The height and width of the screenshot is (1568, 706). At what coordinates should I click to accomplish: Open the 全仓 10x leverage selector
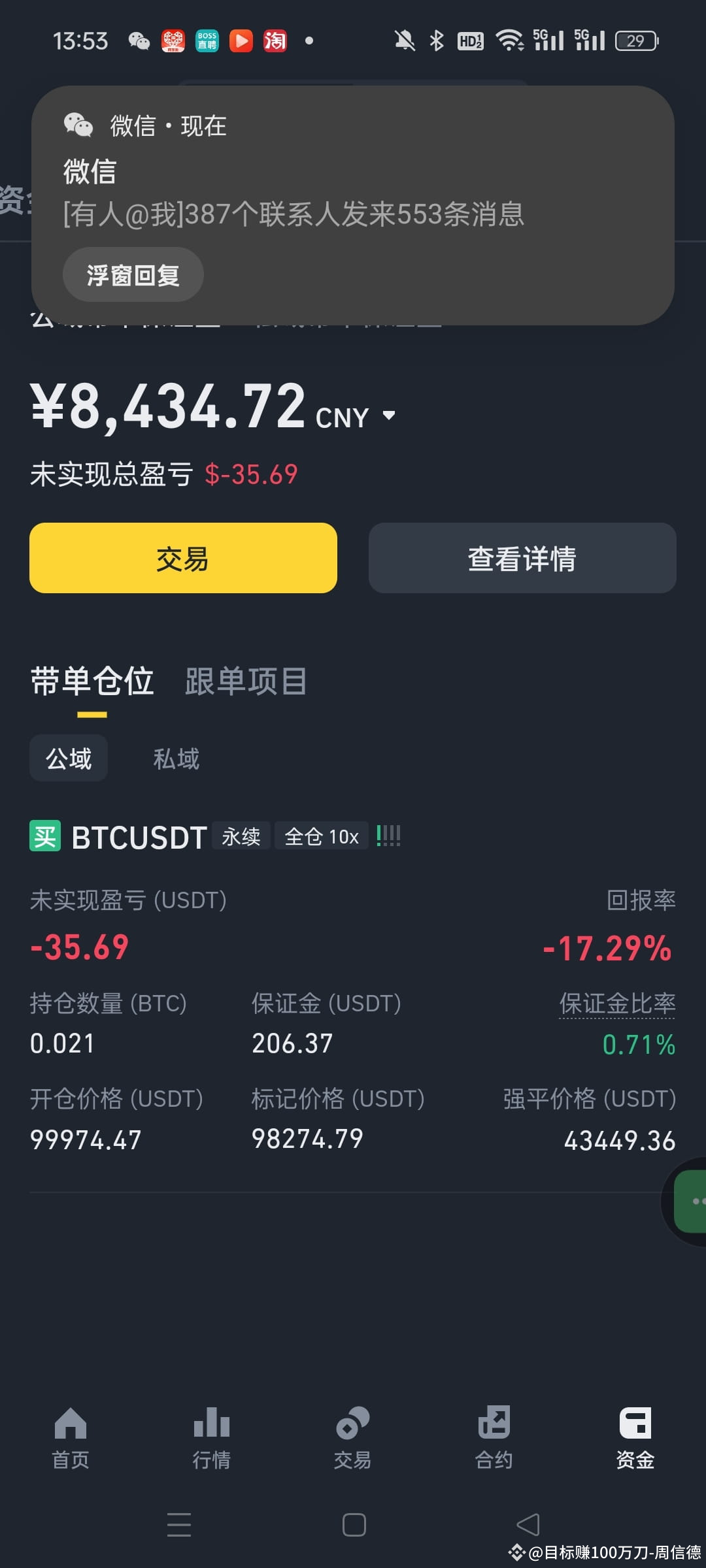coord(322,836)
